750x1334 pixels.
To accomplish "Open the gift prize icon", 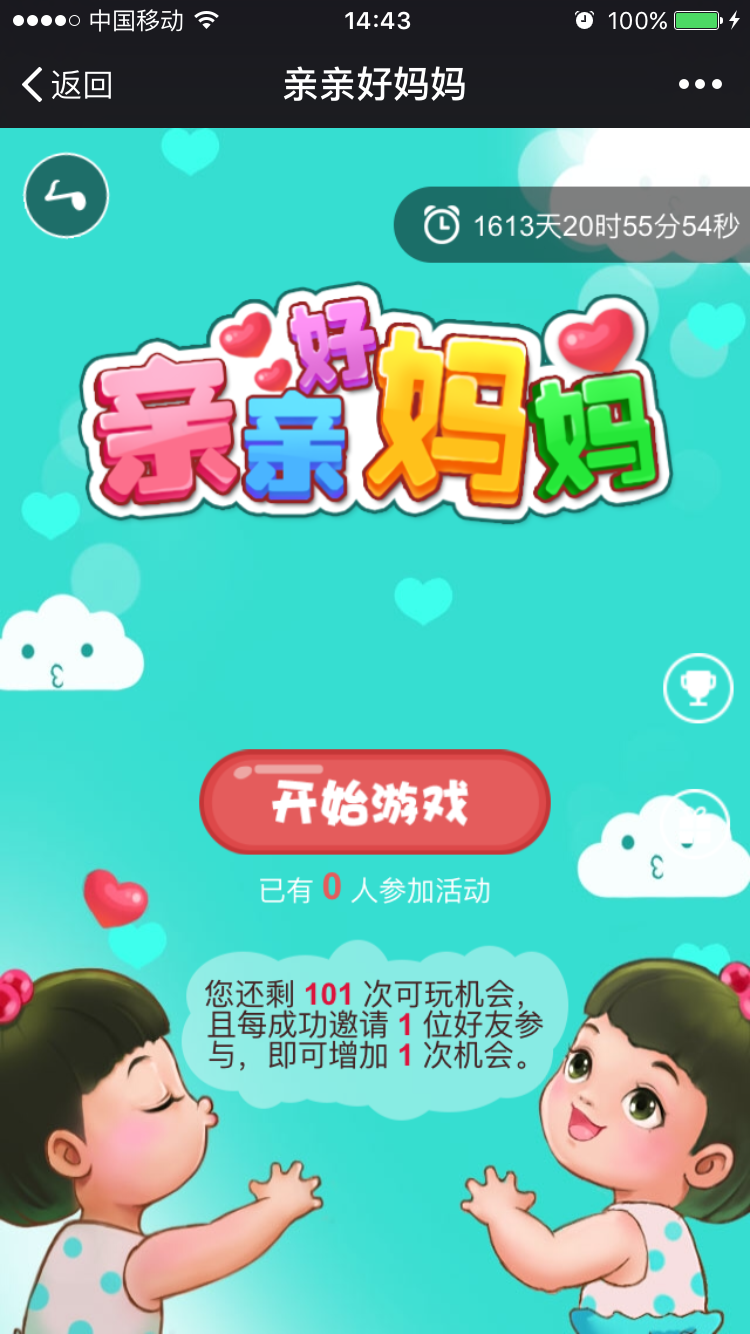I will (696, 826).
